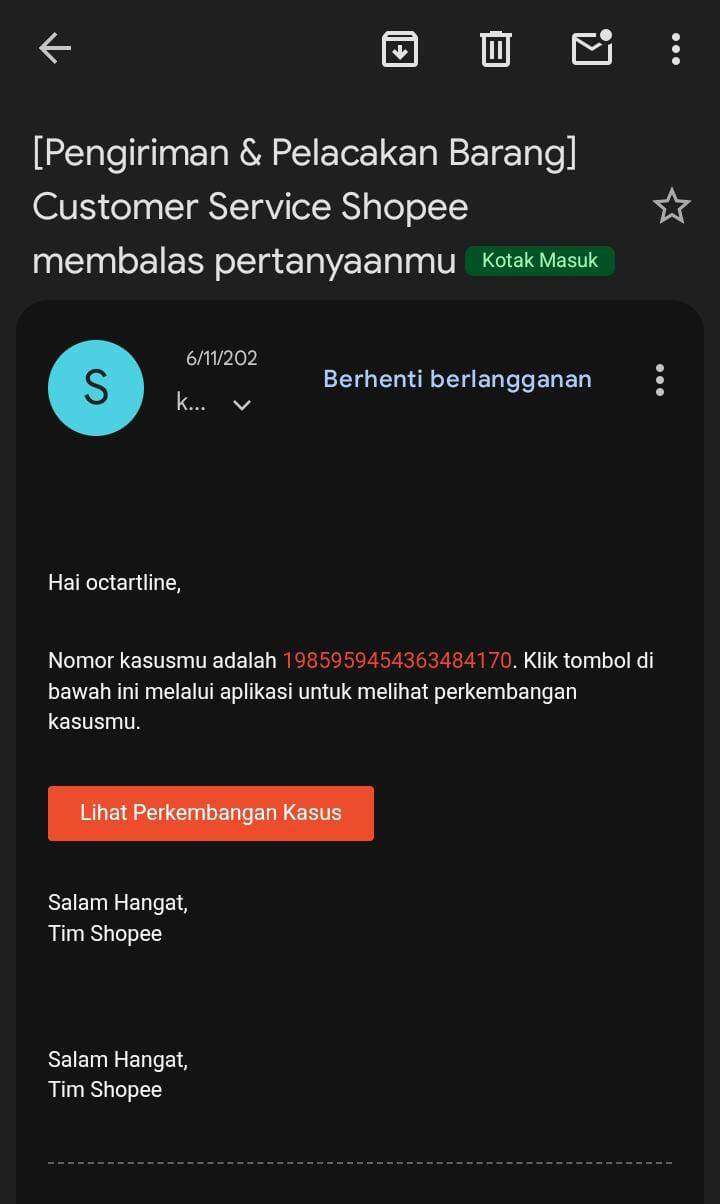Tap Berhenti berlangganan link
Screen dimensions: 720x1204
tap(457, 379)
